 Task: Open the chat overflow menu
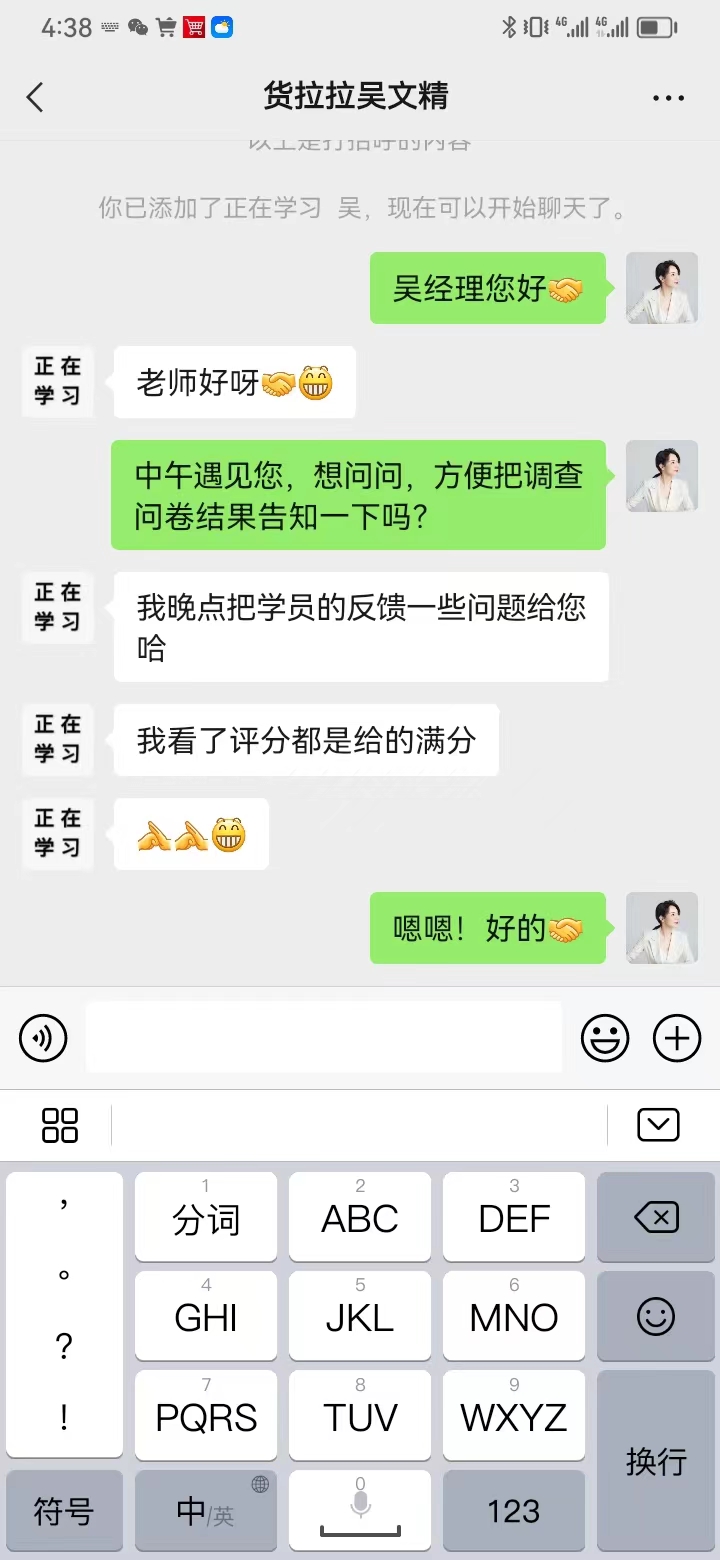[667, 97]
